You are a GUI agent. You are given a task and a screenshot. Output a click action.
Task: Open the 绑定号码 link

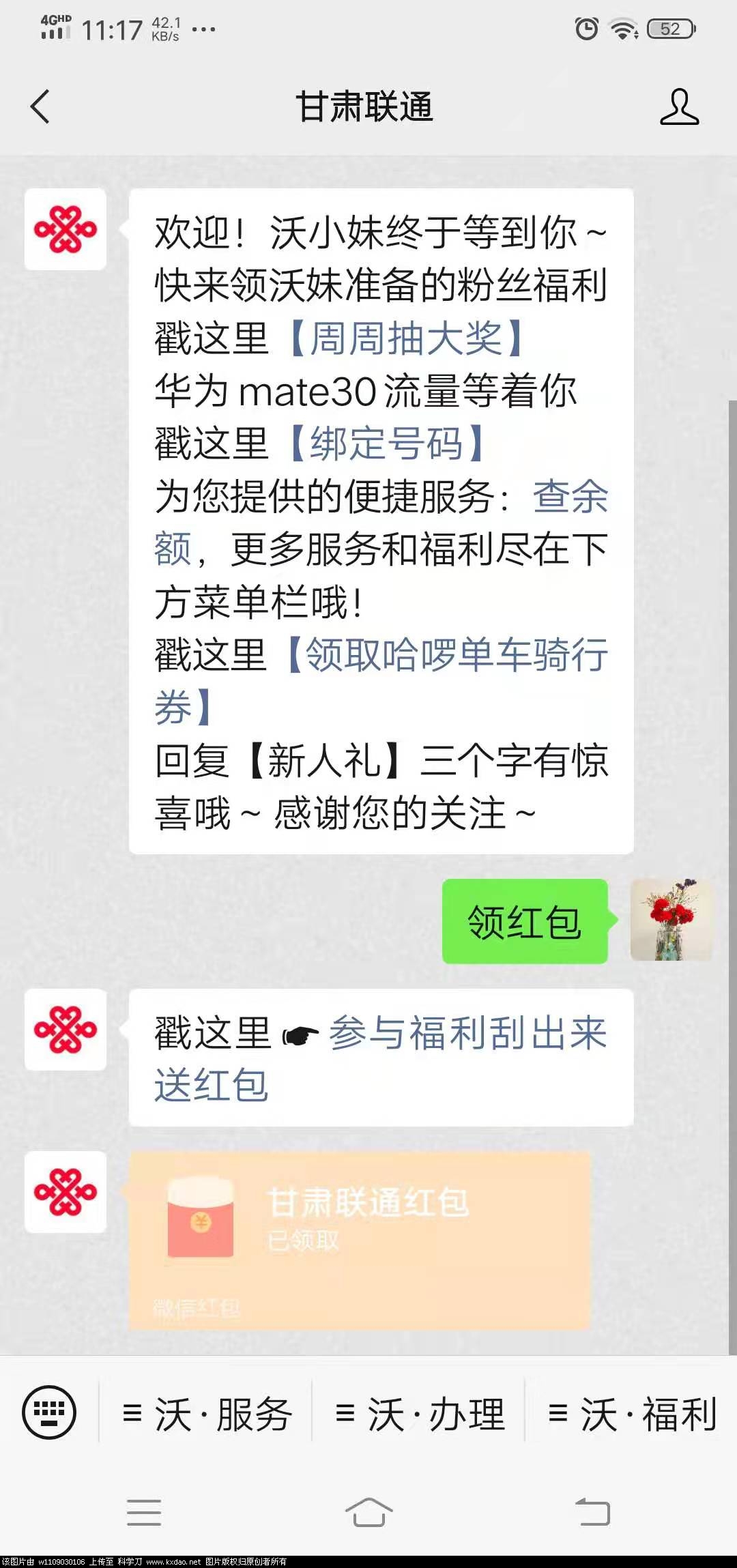(387, 444)
